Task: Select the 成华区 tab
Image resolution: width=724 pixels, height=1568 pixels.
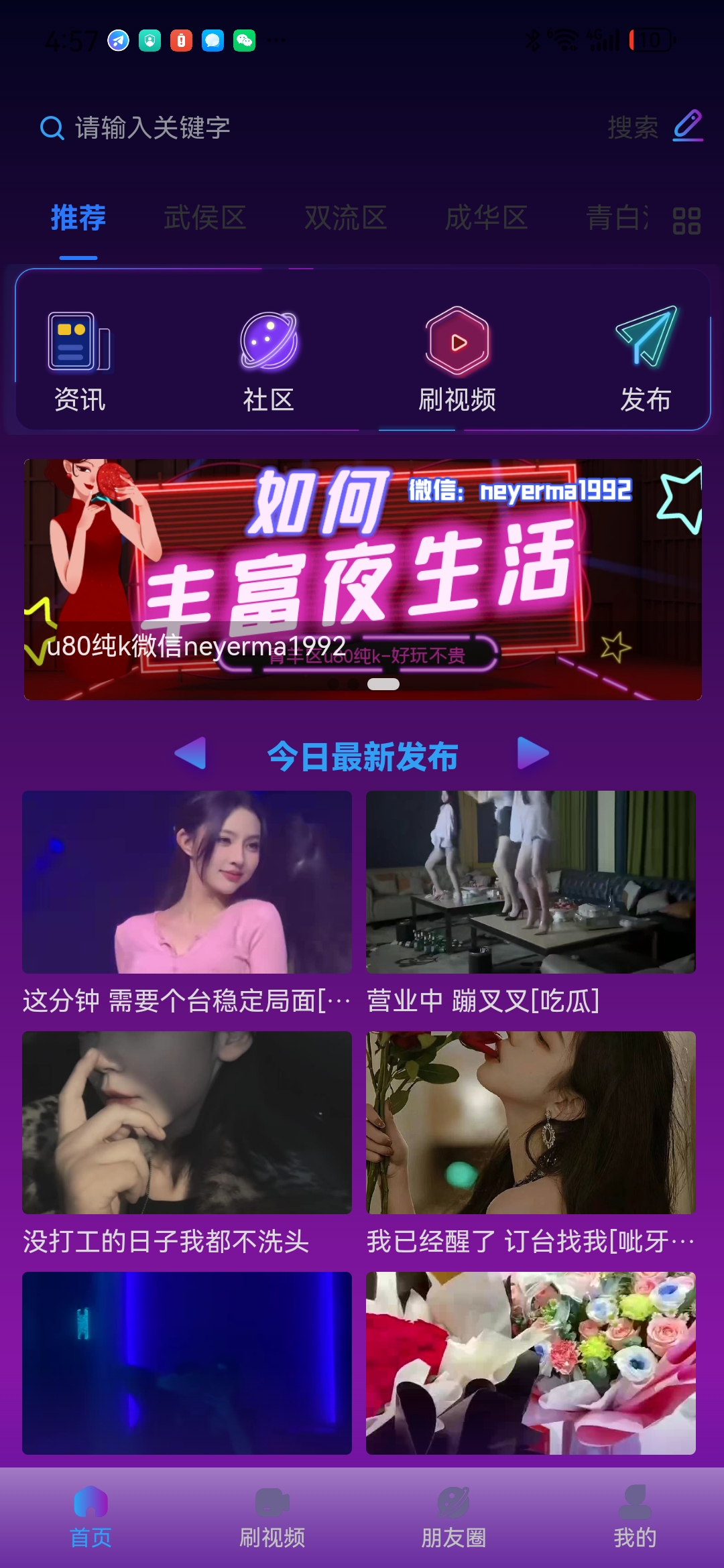Action: 487,218
